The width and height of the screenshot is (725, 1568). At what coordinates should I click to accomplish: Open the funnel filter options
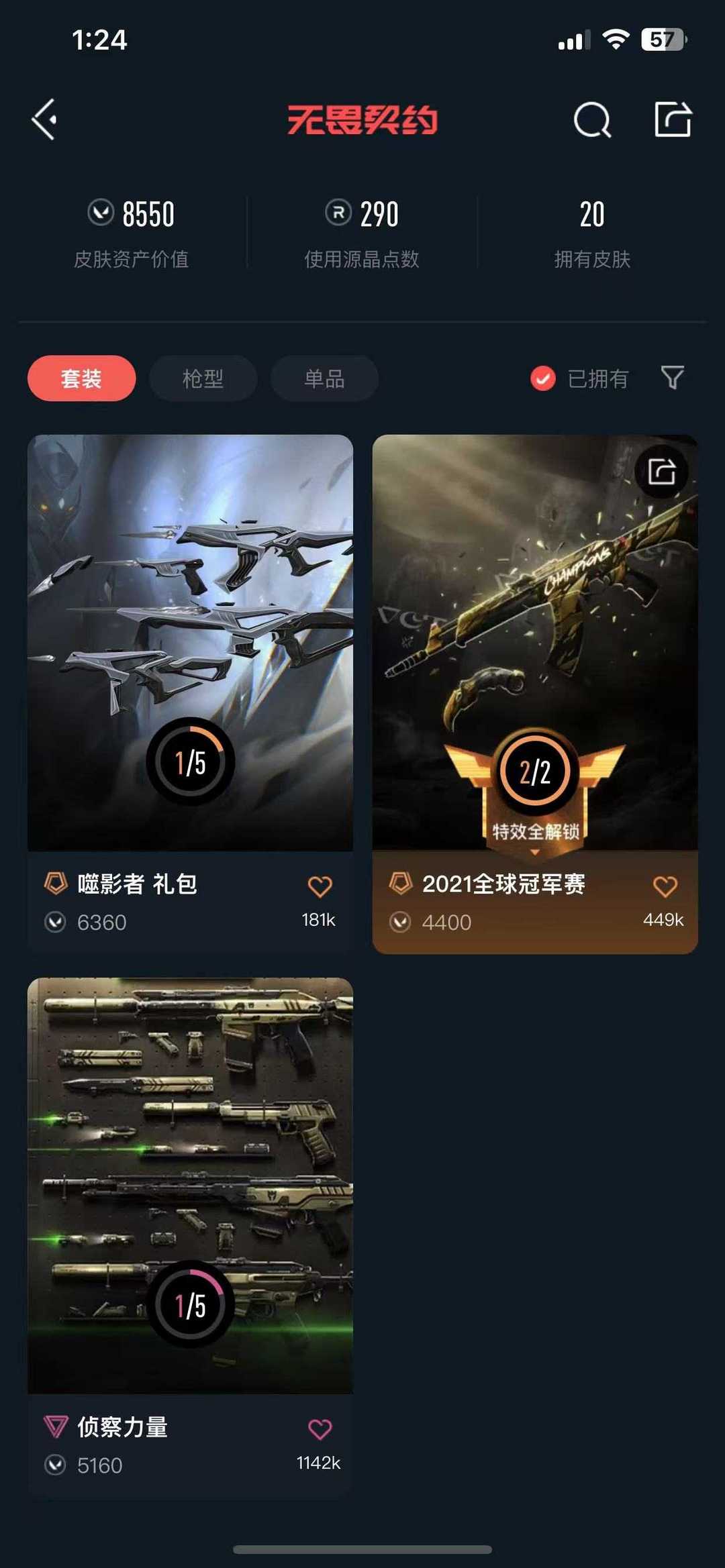point(672,378)
